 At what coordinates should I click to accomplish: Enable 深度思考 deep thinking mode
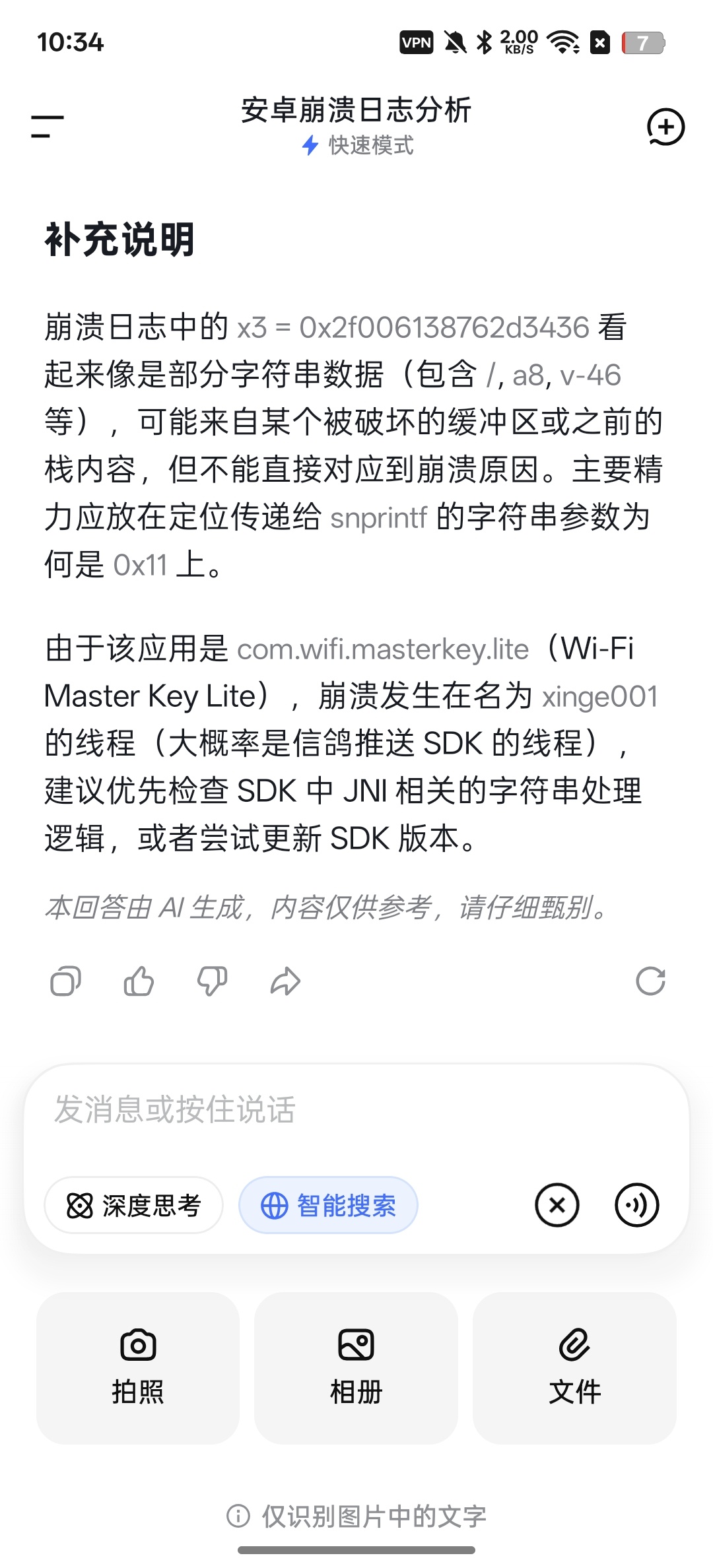[133, 1206]
